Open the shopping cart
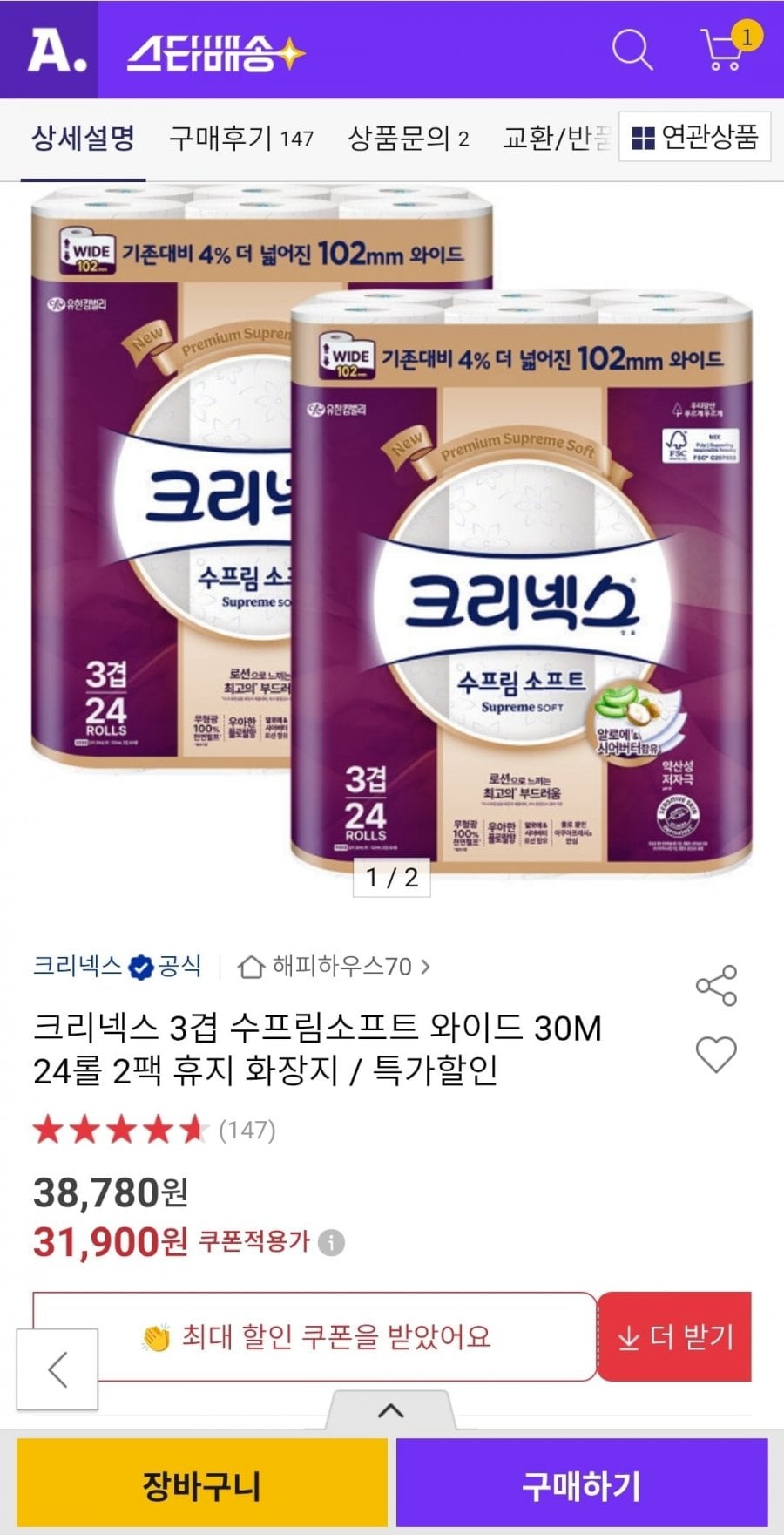This screenshot has height=1535, width=784. coord(724,51)
